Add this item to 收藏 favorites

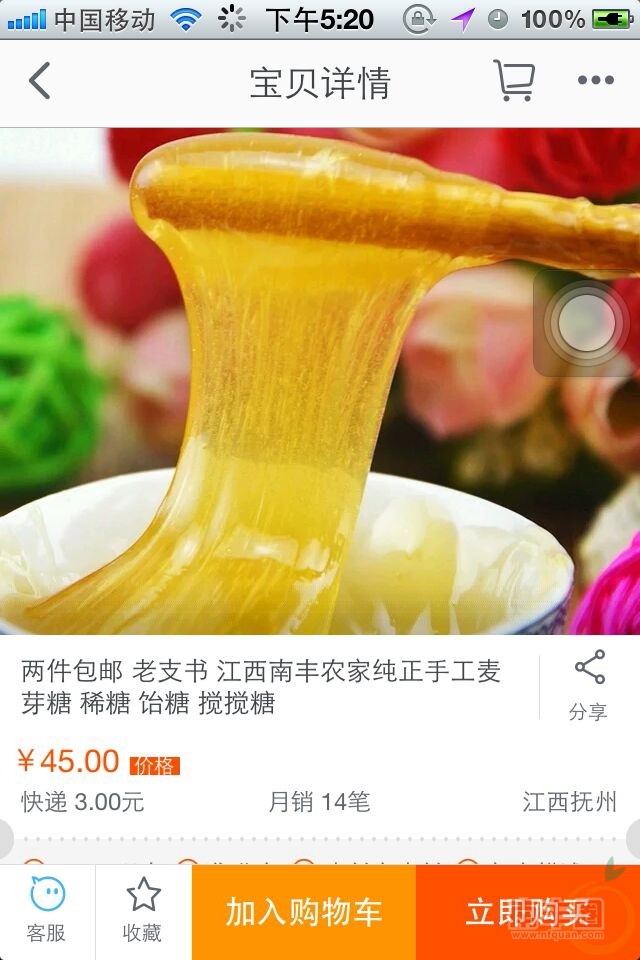point(143,911)
